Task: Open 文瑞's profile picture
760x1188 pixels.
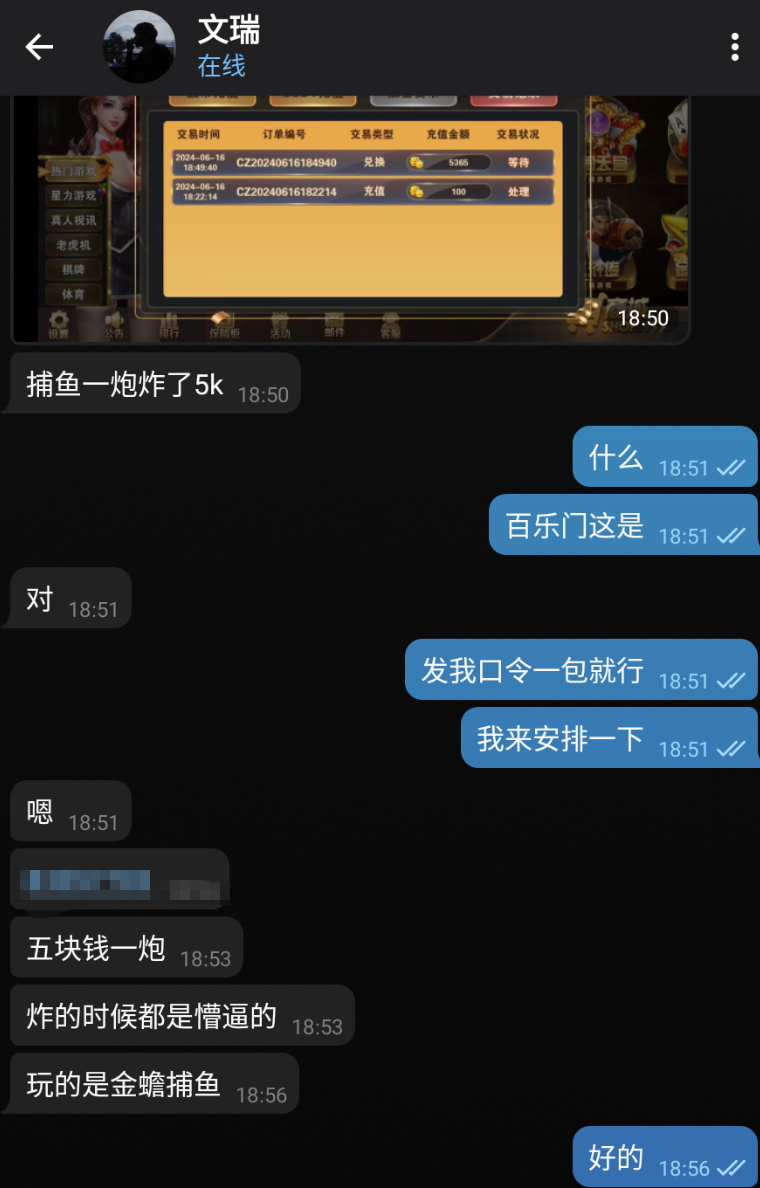Action: (x=140, y=47)
